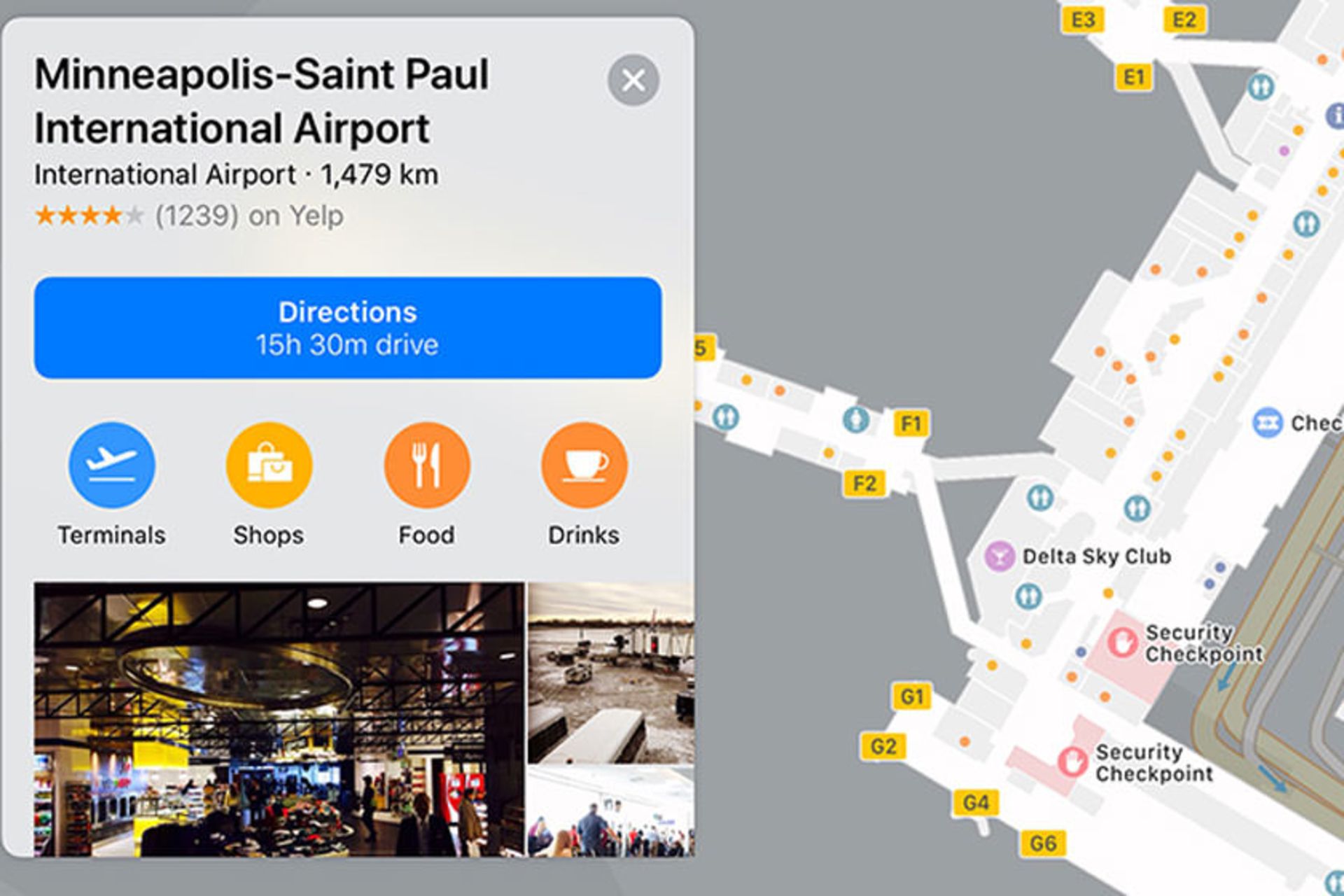The image size is (1344, 896).
Task: Show Food places in airport
Action: (426, 465)
